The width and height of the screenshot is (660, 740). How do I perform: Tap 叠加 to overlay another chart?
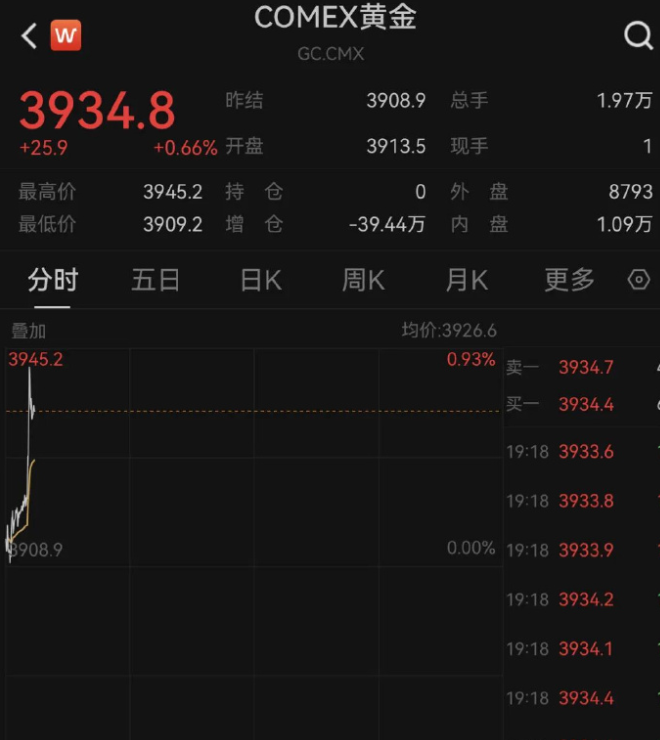28,331
